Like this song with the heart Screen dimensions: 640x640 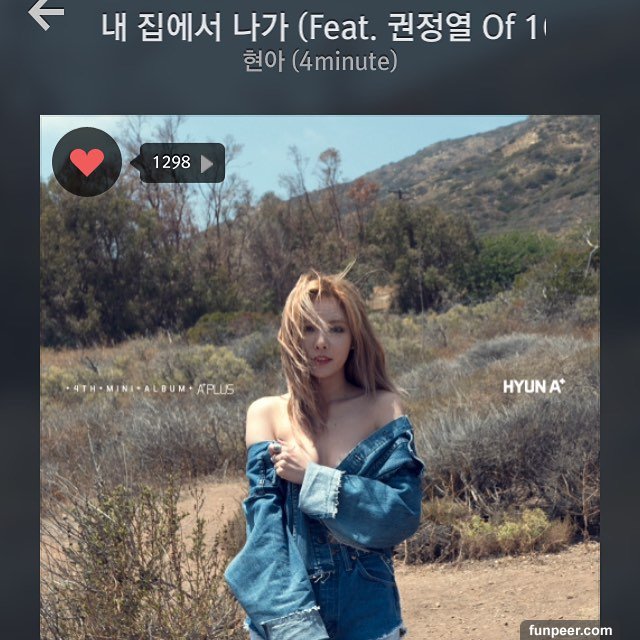87,162
